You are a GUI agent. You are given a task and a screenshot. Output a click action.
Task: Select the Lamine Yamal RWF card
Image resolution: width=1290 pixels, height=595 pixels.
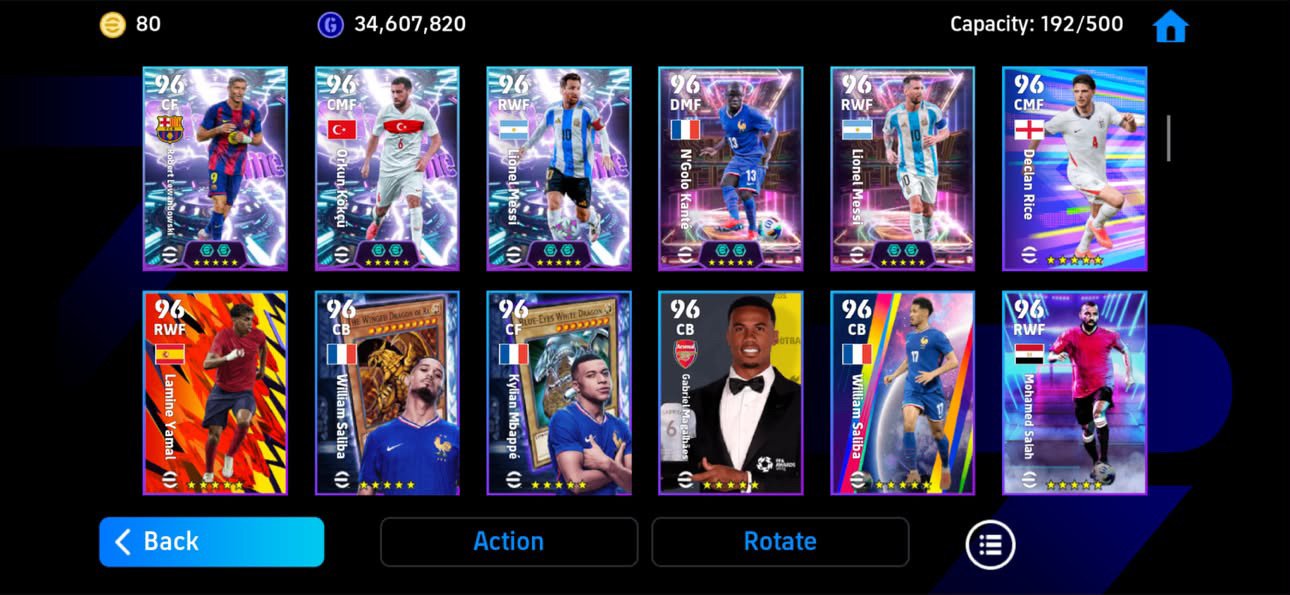pos(215,393)
